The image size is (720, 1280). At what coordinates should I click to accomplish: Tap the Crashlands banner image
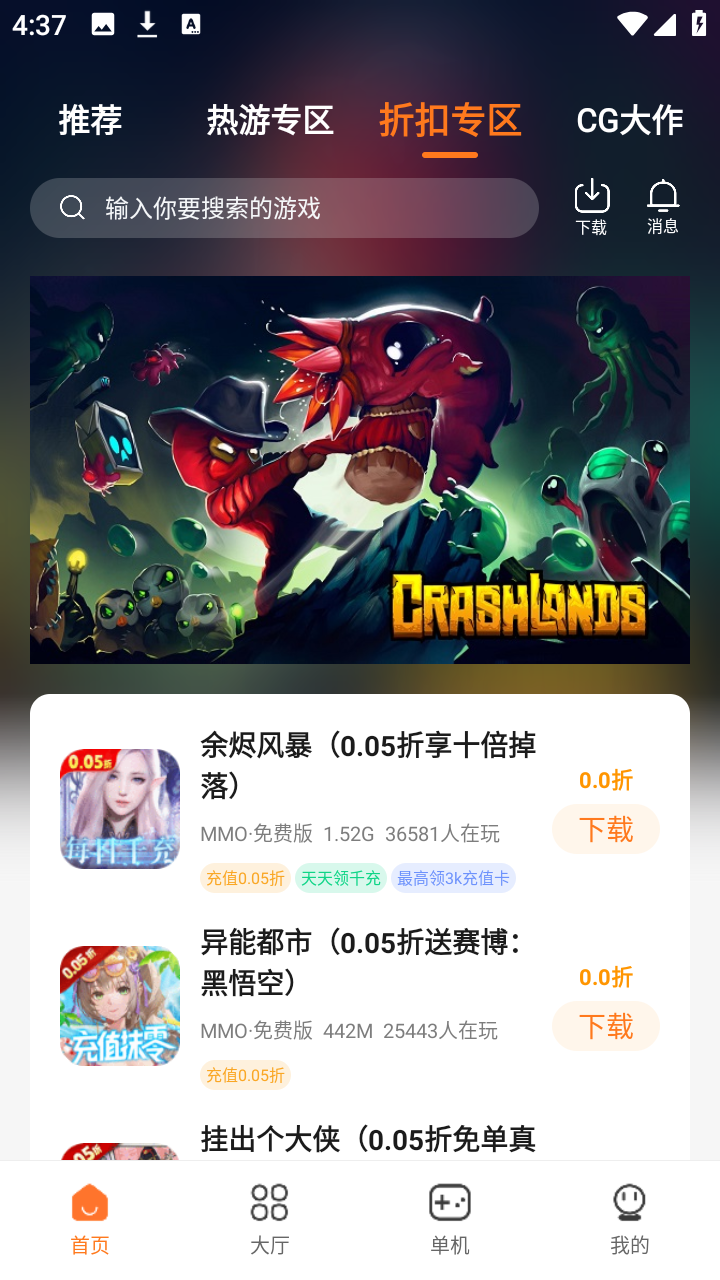360,468
